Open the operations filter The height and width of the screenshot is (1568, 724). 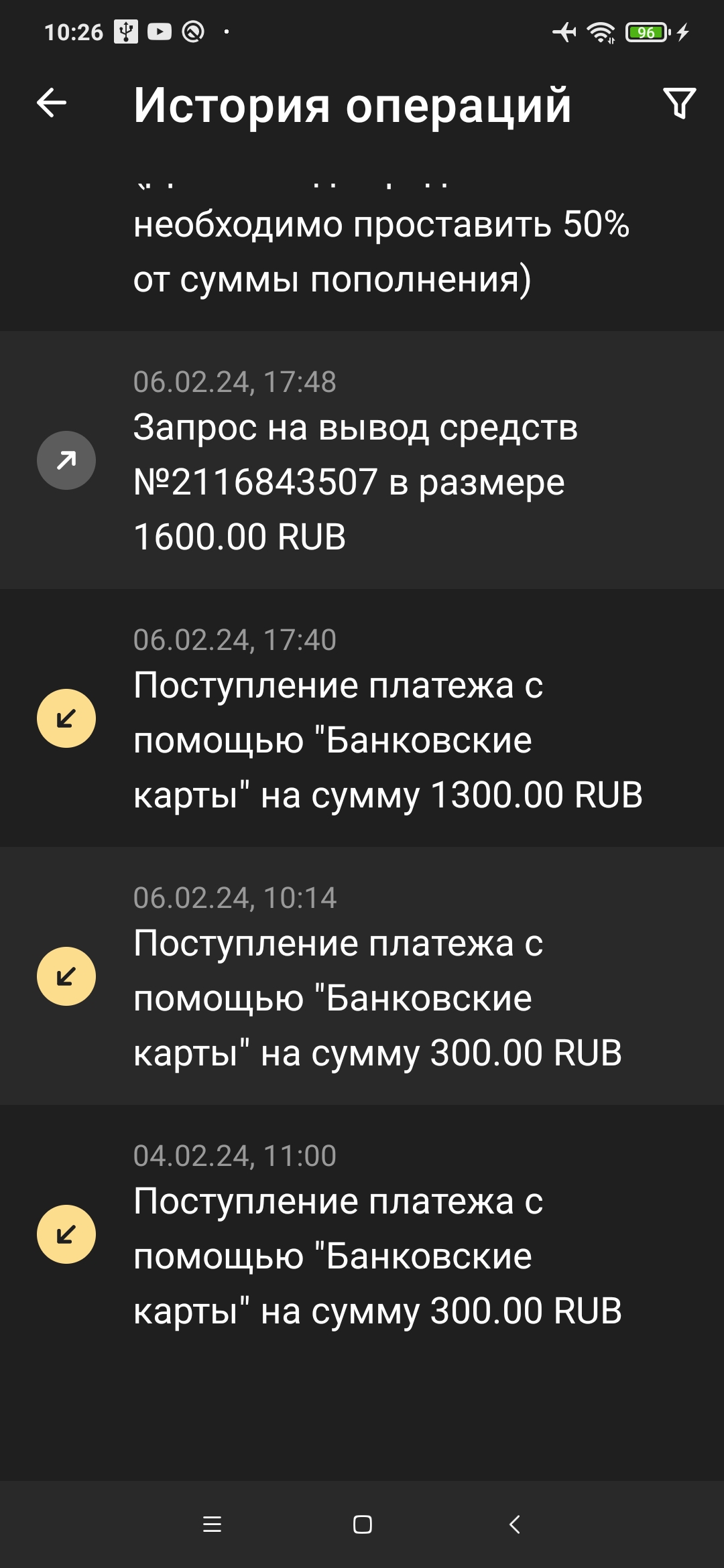[x=679, y=103]
